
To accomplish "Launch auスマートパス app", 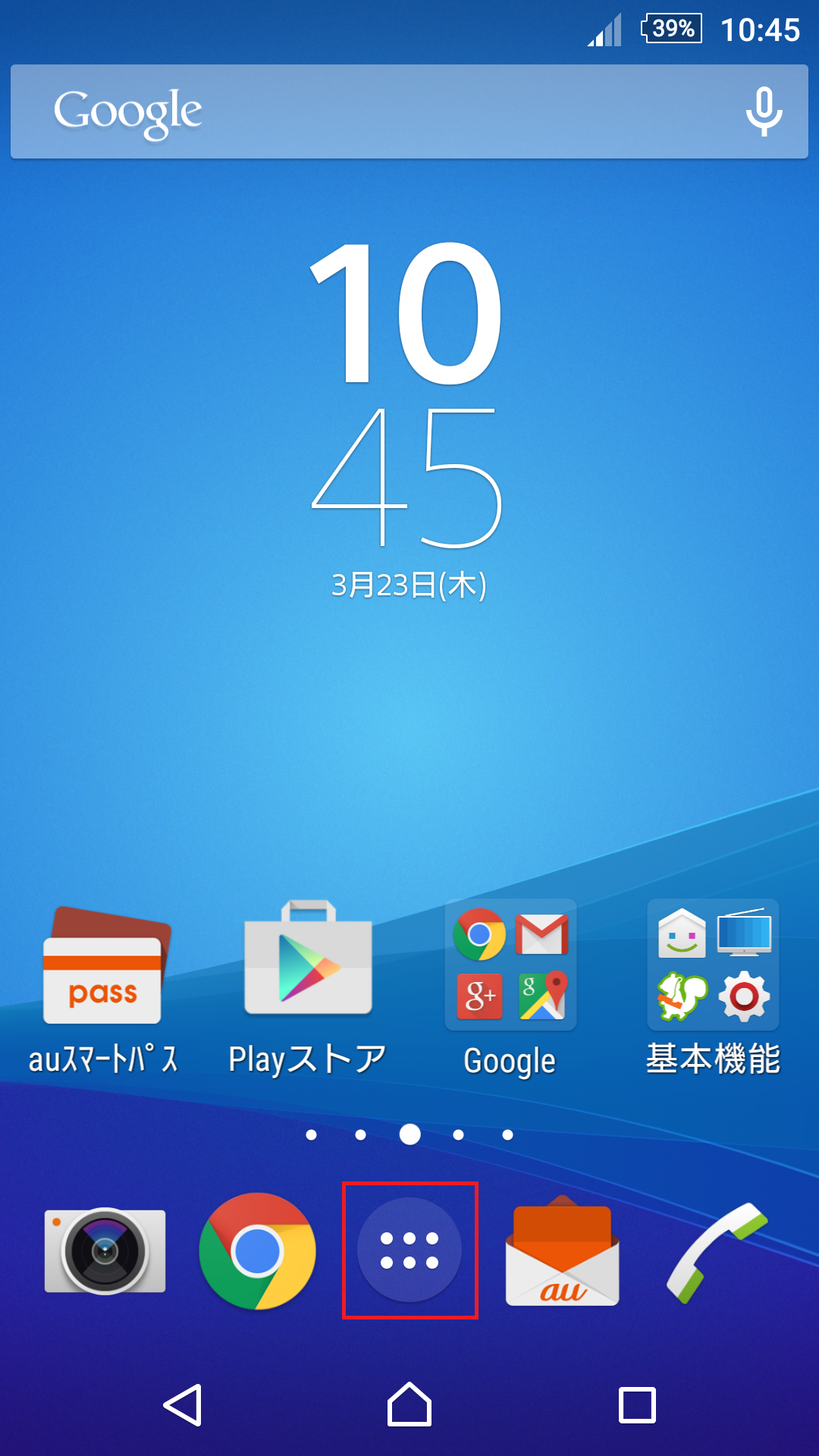I will pyautogui.click(x=103, y=986).
